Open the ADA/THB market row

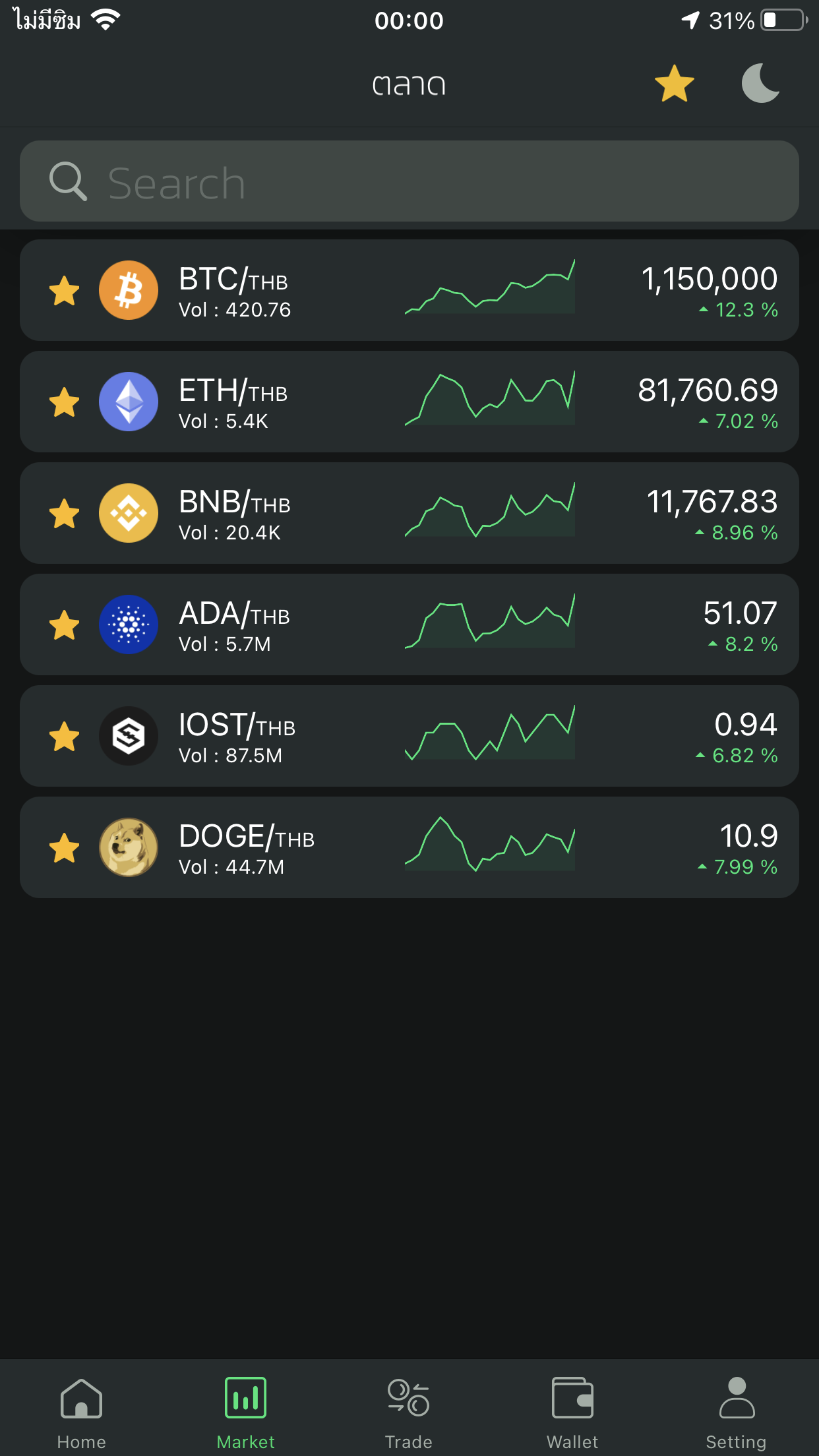pos(409,624)
